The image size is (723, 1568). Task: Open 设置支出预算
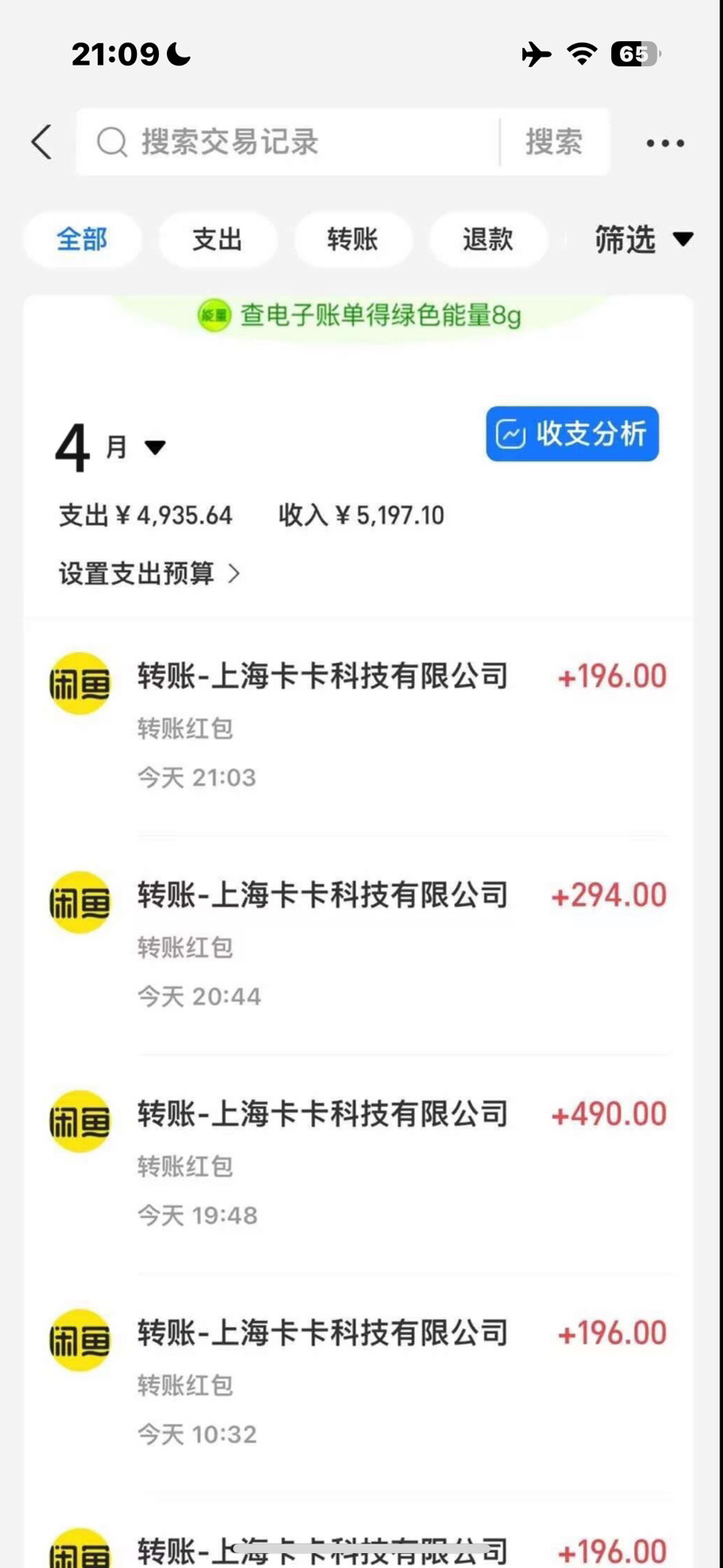tap(149, 574)
